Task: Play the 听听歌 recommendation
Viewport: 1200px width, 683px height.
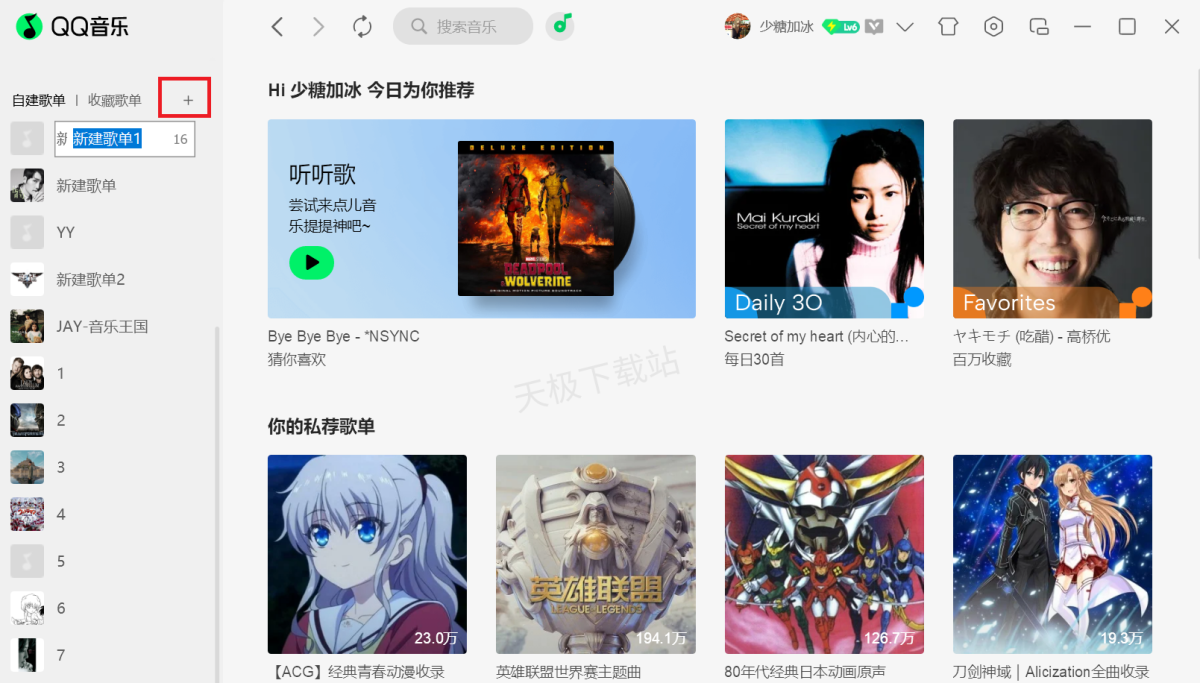Action: pos(311,262)
